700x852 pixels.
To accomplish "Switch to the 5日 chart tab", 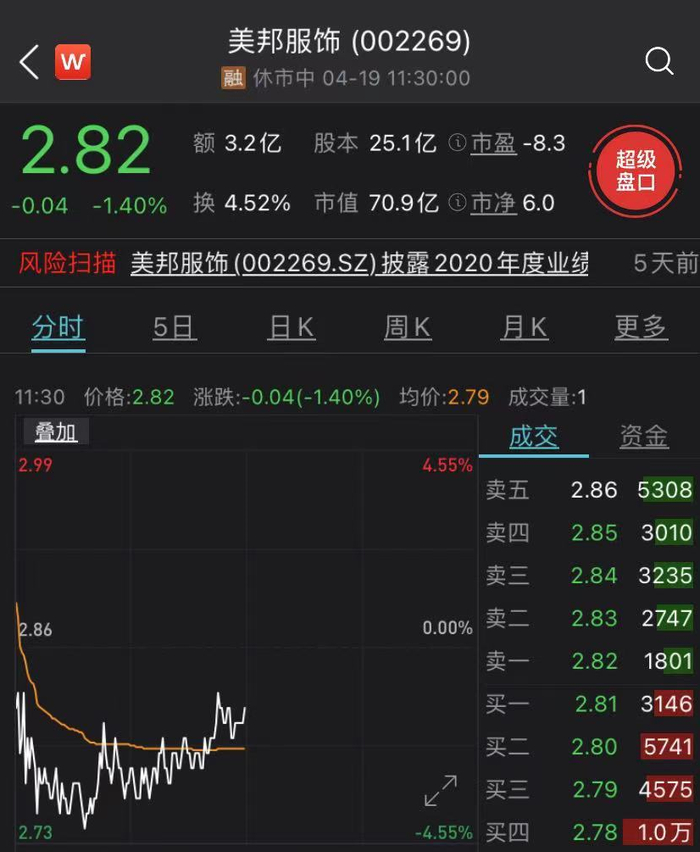I will point(174,327).
